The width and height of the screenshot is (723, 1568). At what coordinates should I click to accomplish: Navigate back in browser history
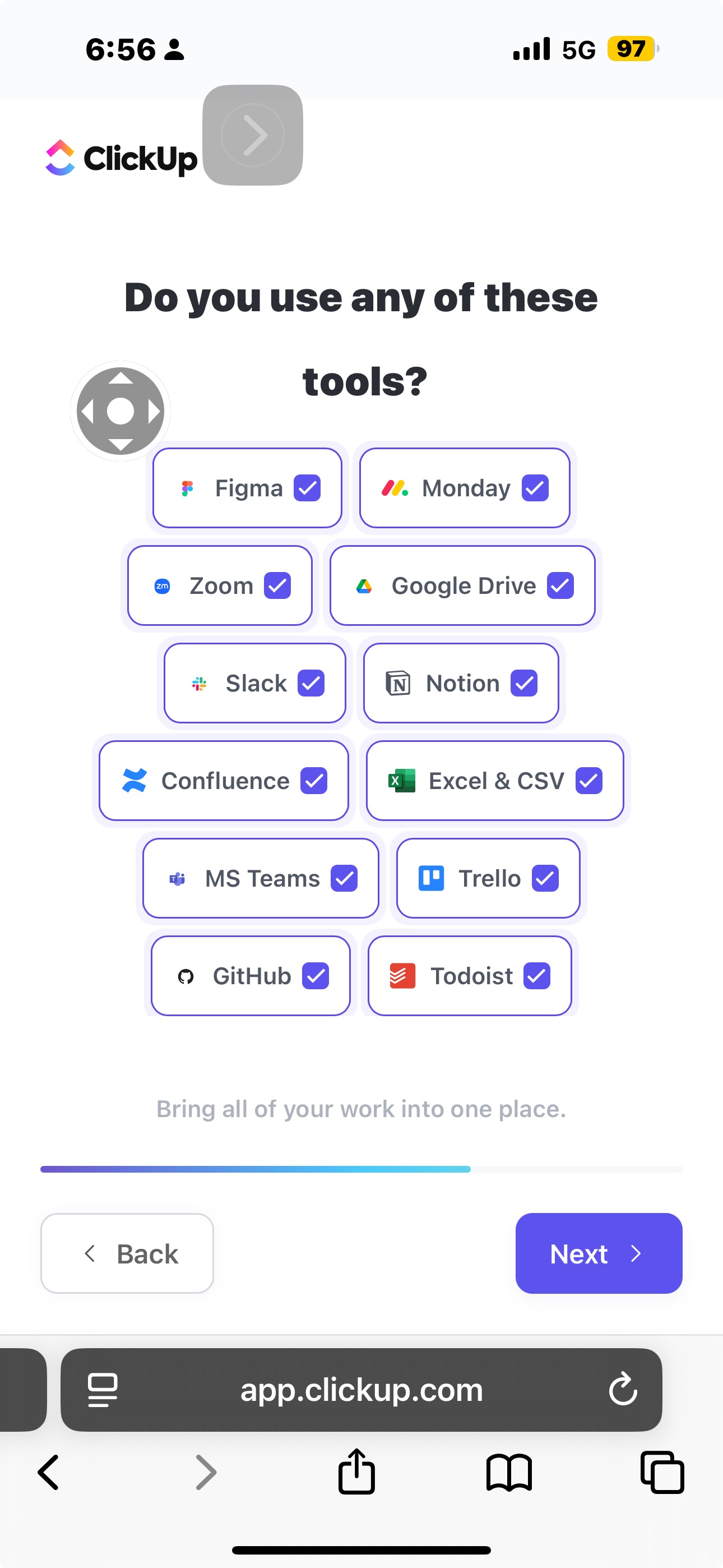coord(49,1473)
